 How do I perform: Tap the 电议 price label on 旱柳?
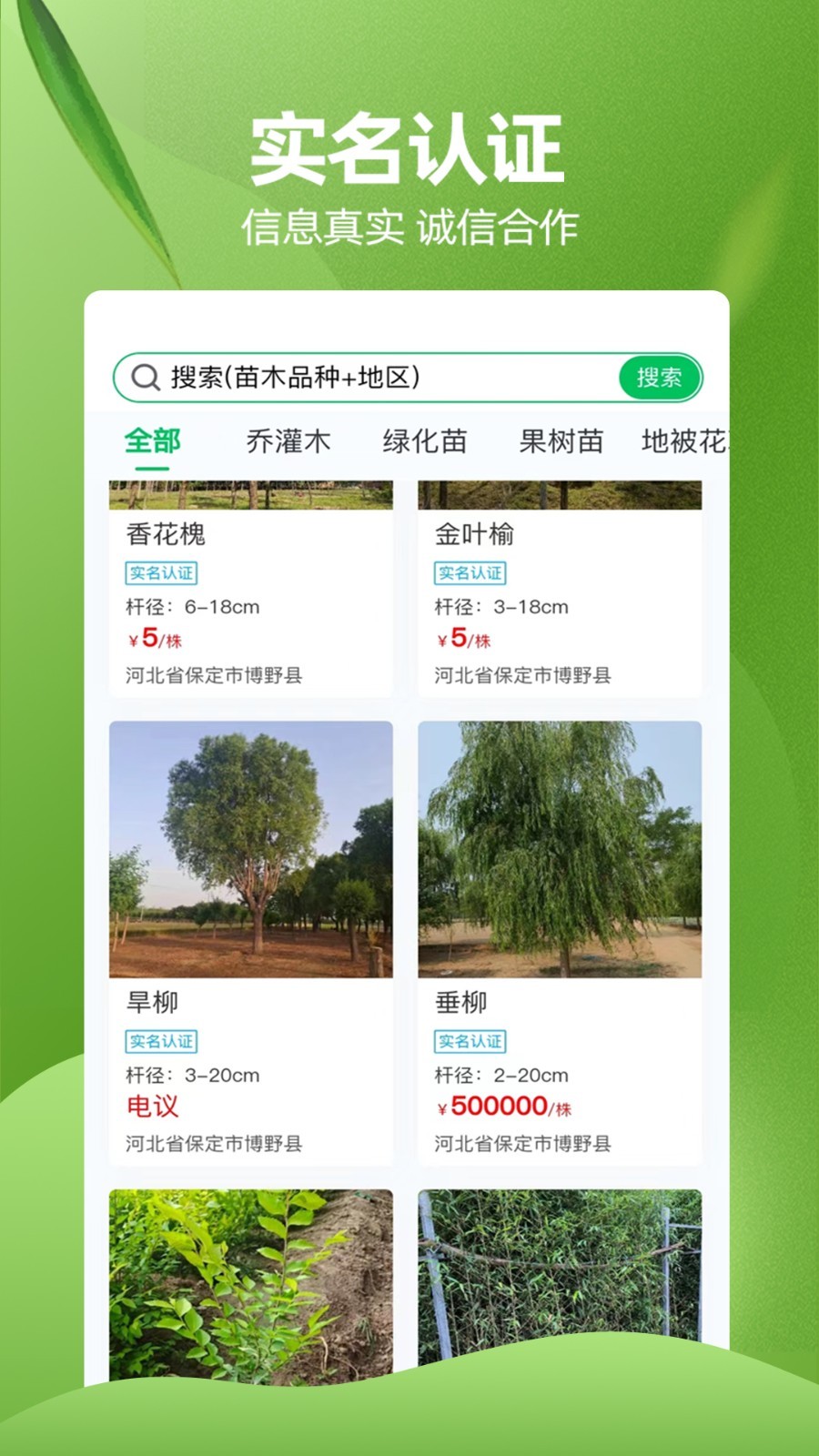pos(149,1107)
